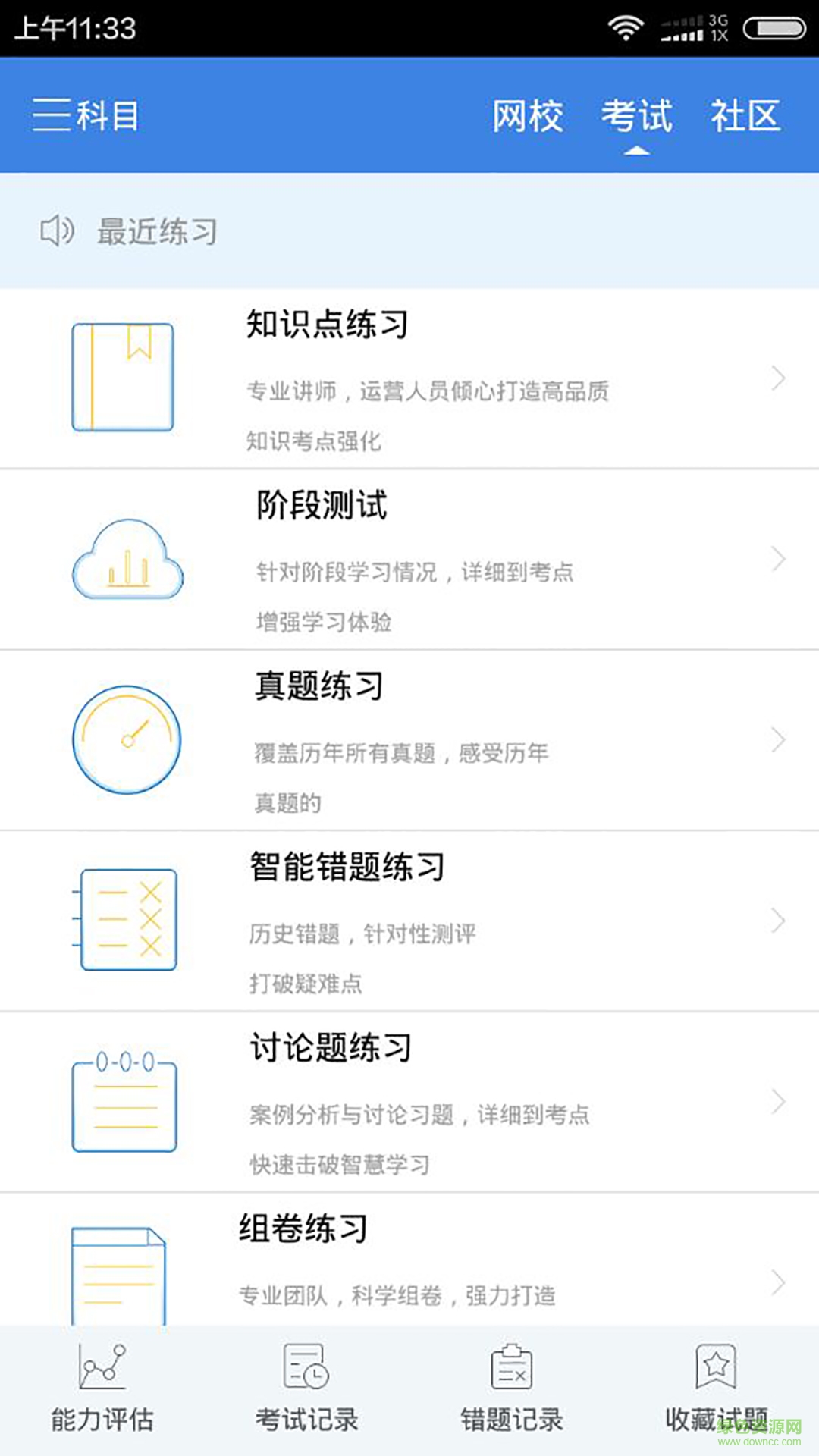Open the 科目 subject menu
819x1456 pixels.
coord(86,116)
